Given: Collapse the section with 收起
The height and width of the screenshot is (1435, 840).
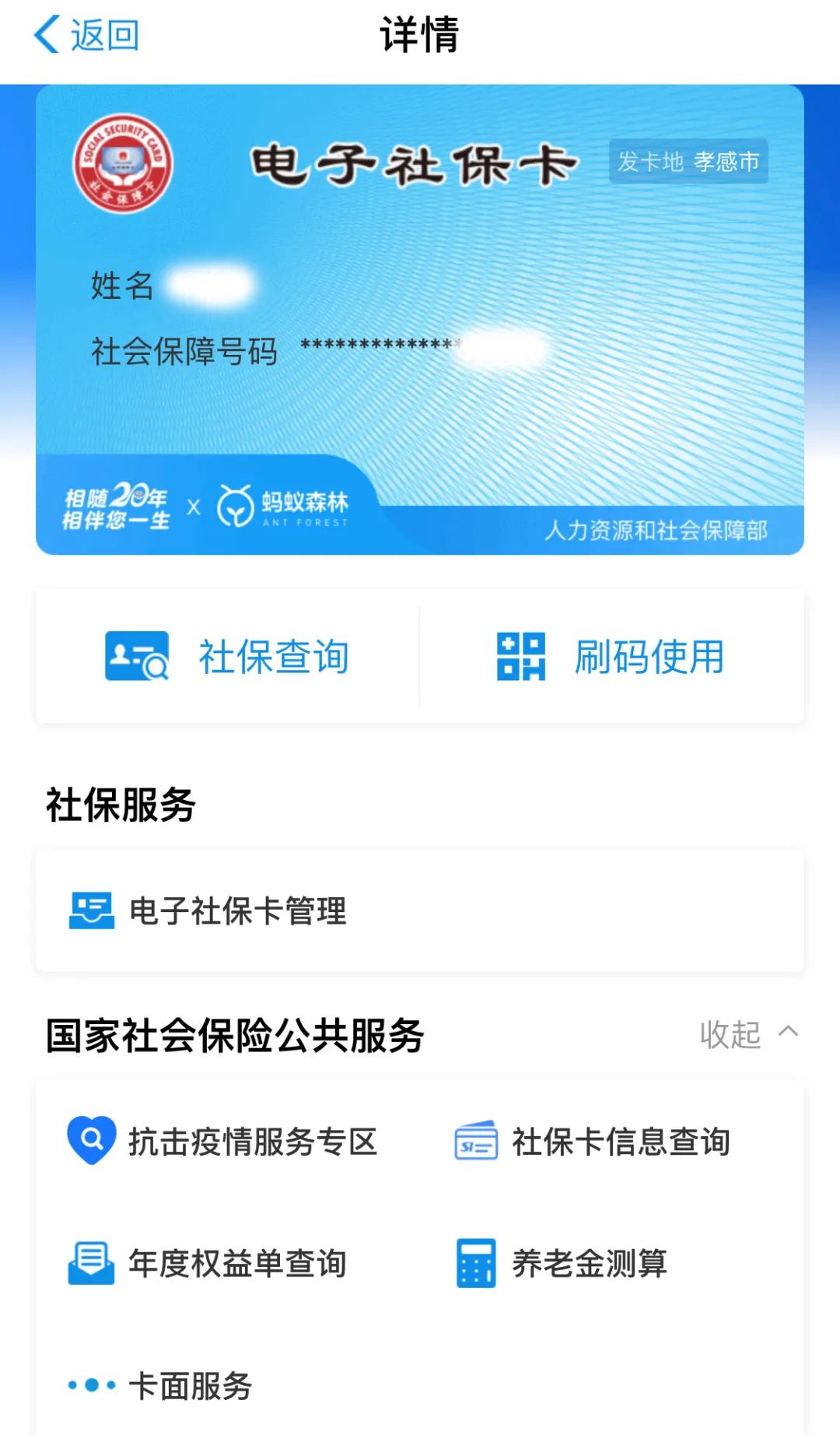Looking at the screenshot, I should pos(748,1034).
